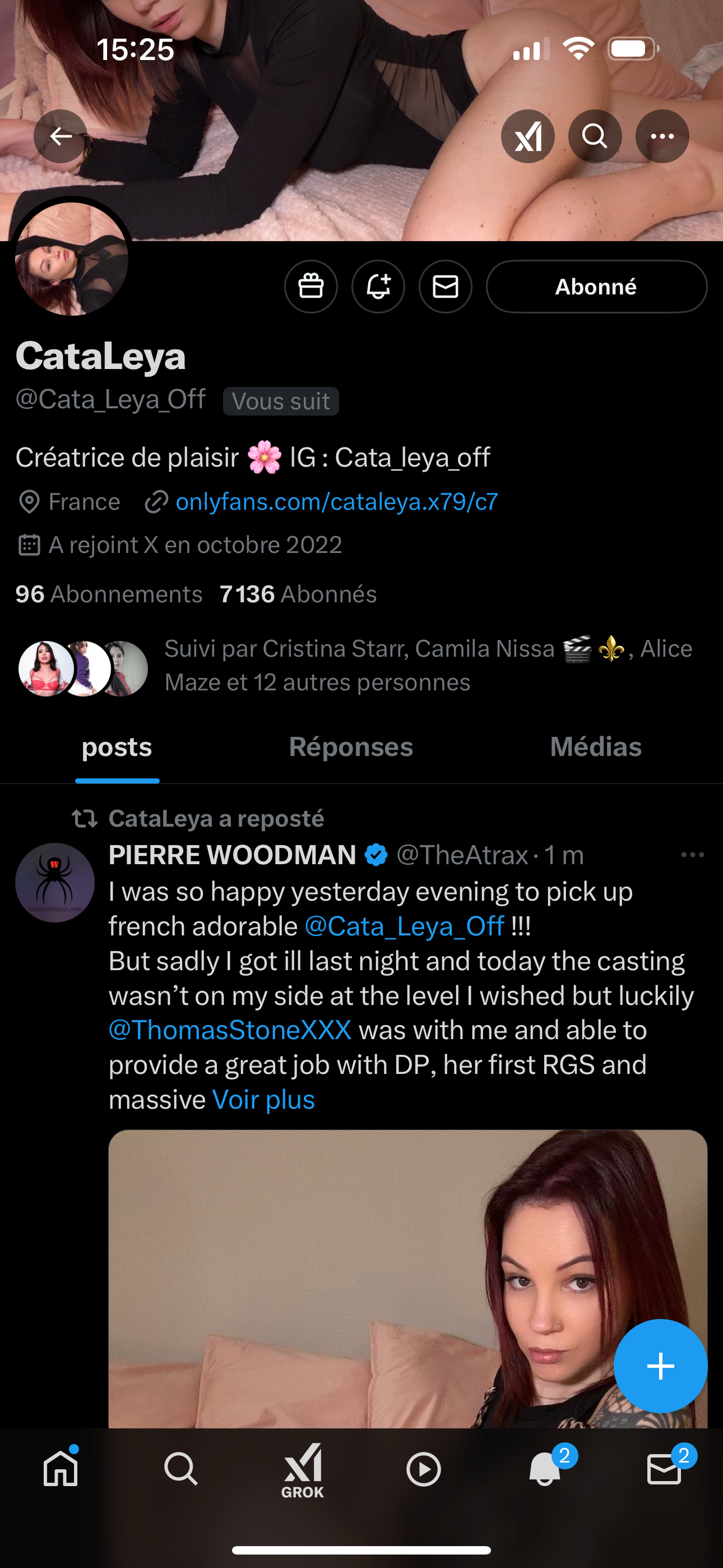Image resolution: width=723 pixels, height=1568 pixels.
Task: View the 7 136 Abonnés list
Action: (298, 594)
